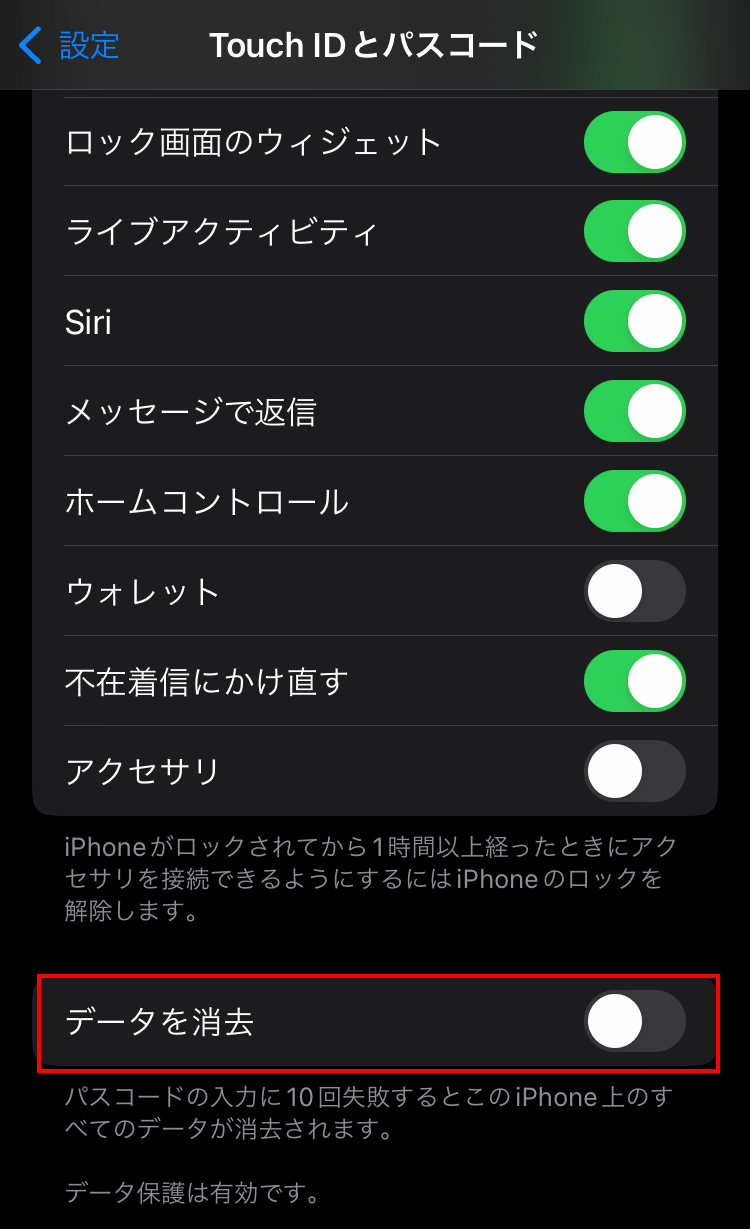Switch off メッセージで返信
The height and width of the screenshot is (1229, 750).
(635, 412)
